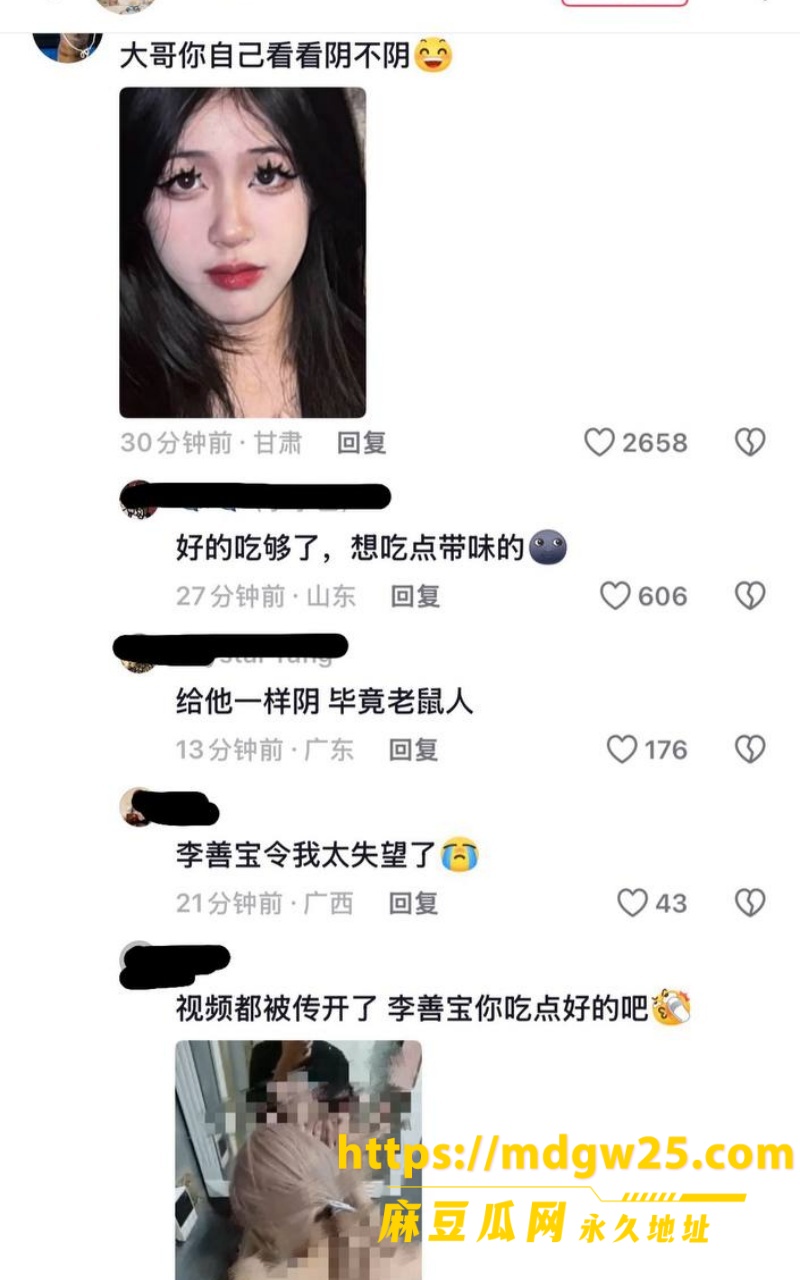Dislike the comment with 606 likes
Viewport: 800px width, 1280px height.
point(750,596)
